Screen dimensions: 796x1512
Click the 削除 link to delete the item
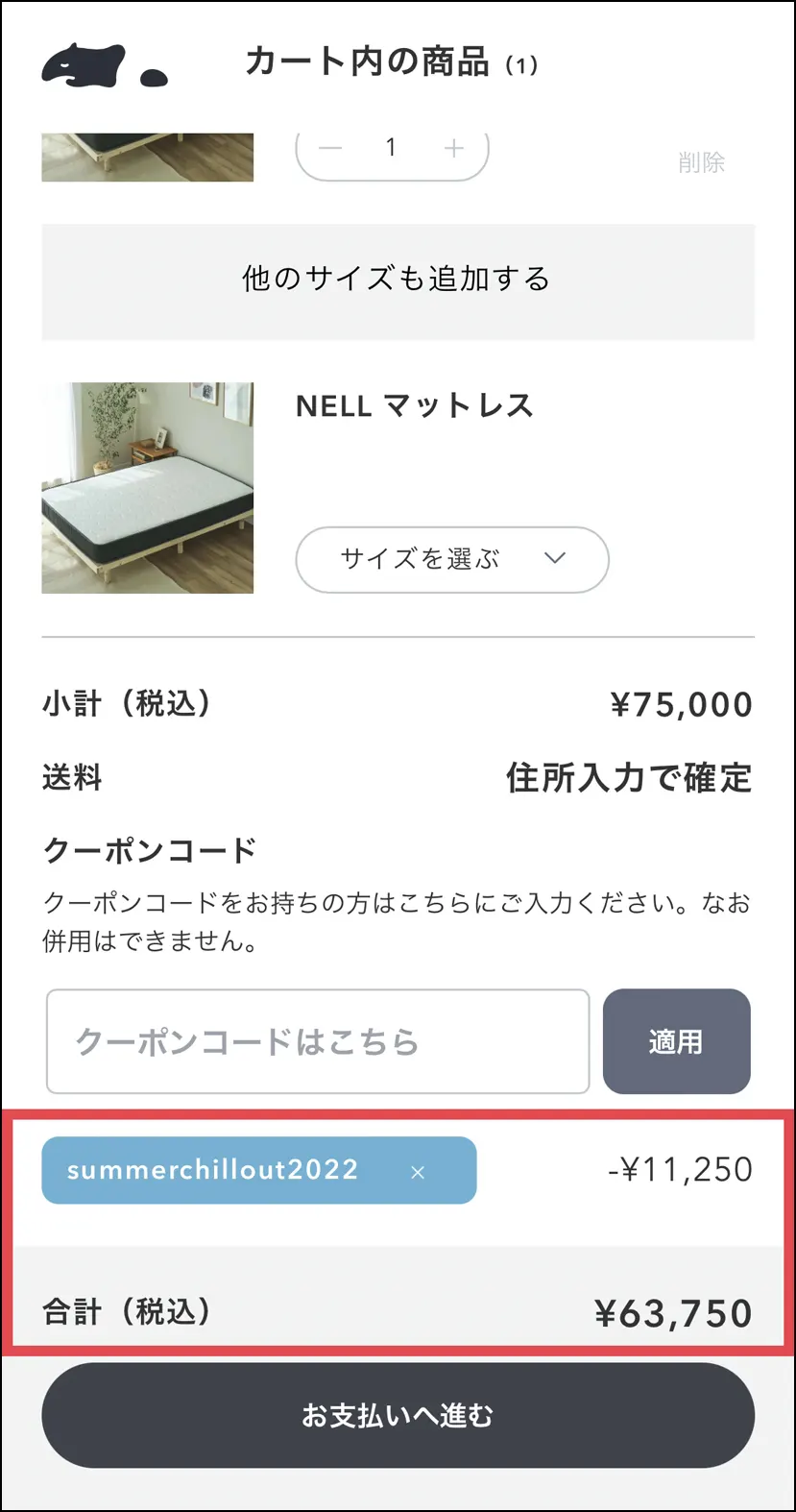pyautogui.click(x=702, y=161)
